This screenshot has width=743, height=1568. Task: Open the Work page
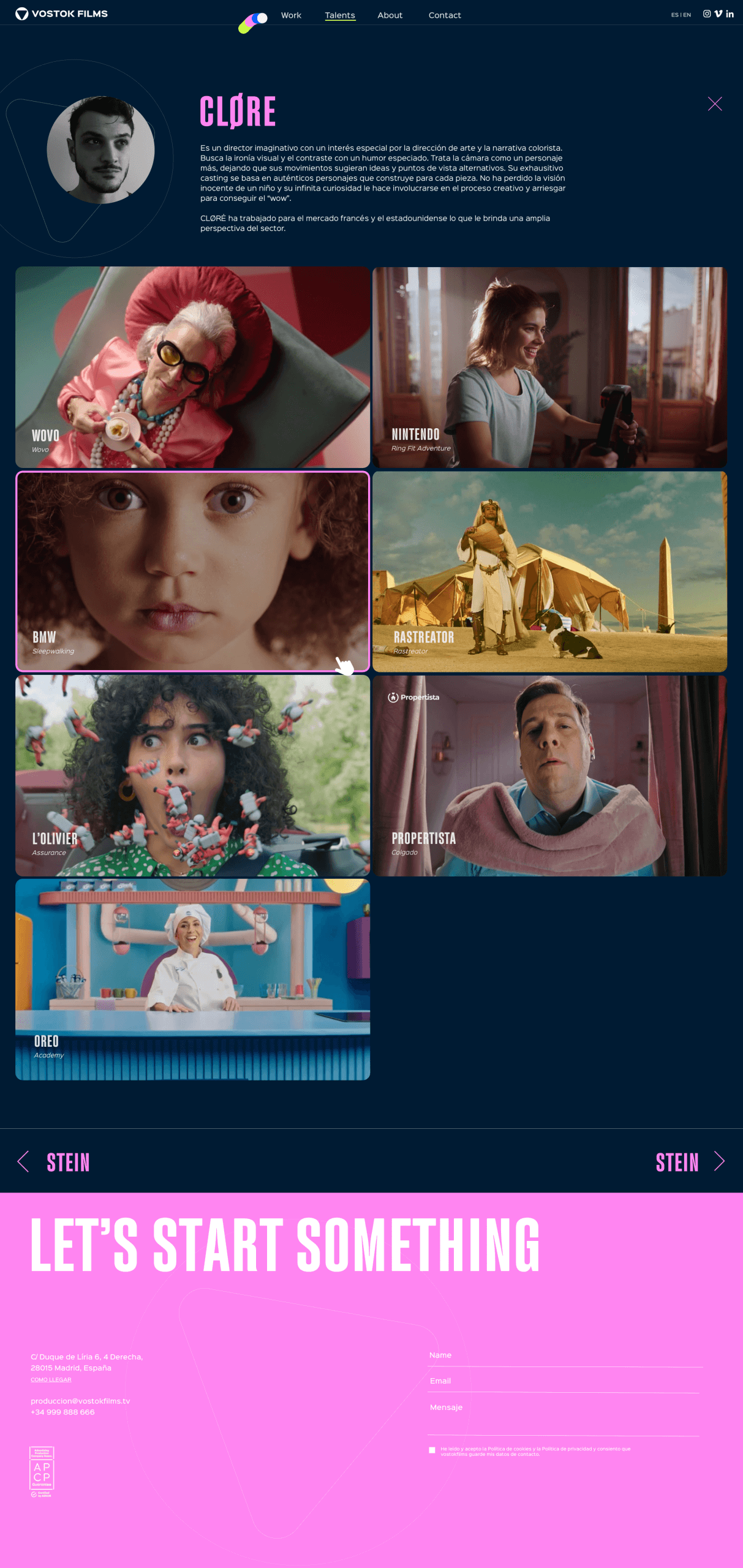[291, 15]
